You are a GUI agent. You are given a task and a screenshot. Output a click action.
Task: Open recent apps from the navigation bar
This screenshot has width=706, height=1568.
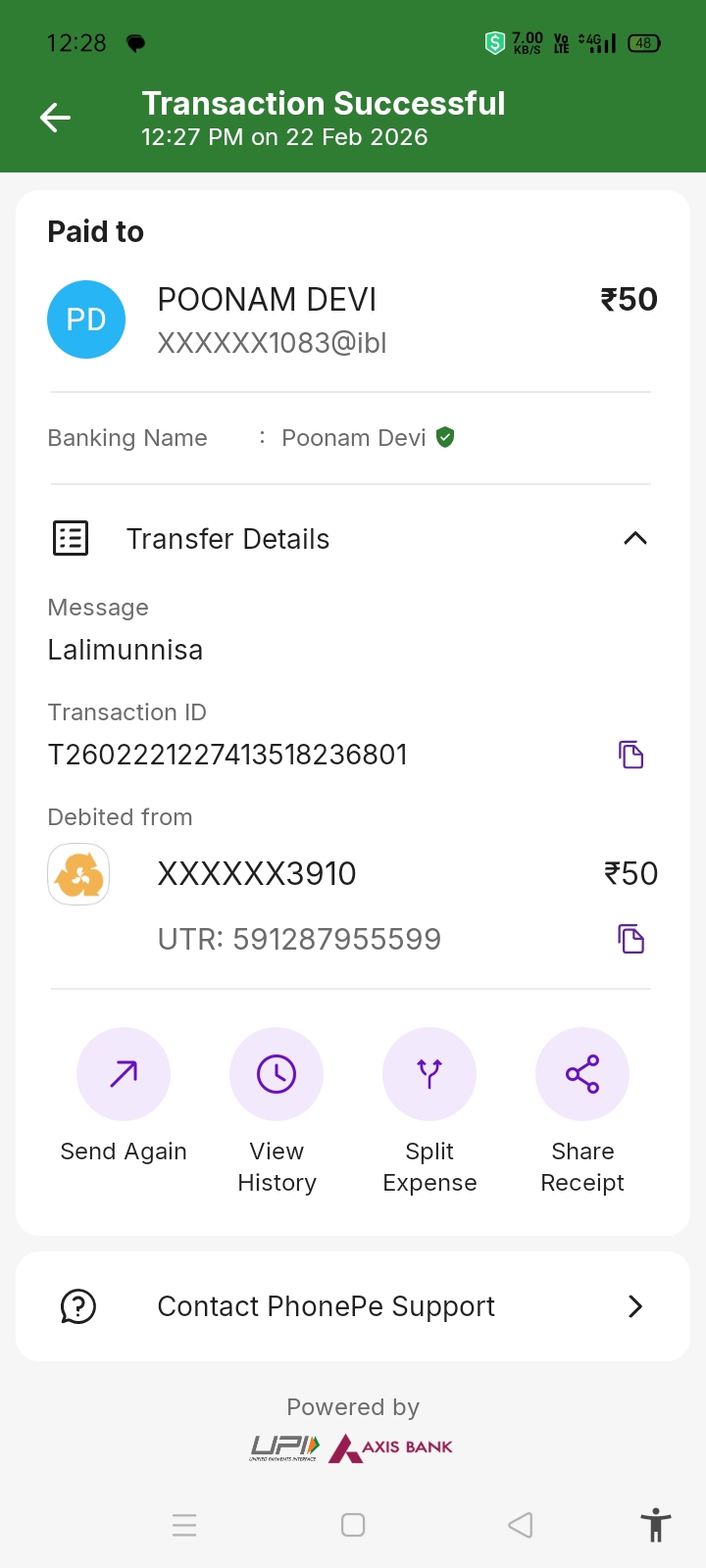coord(184,1525)
